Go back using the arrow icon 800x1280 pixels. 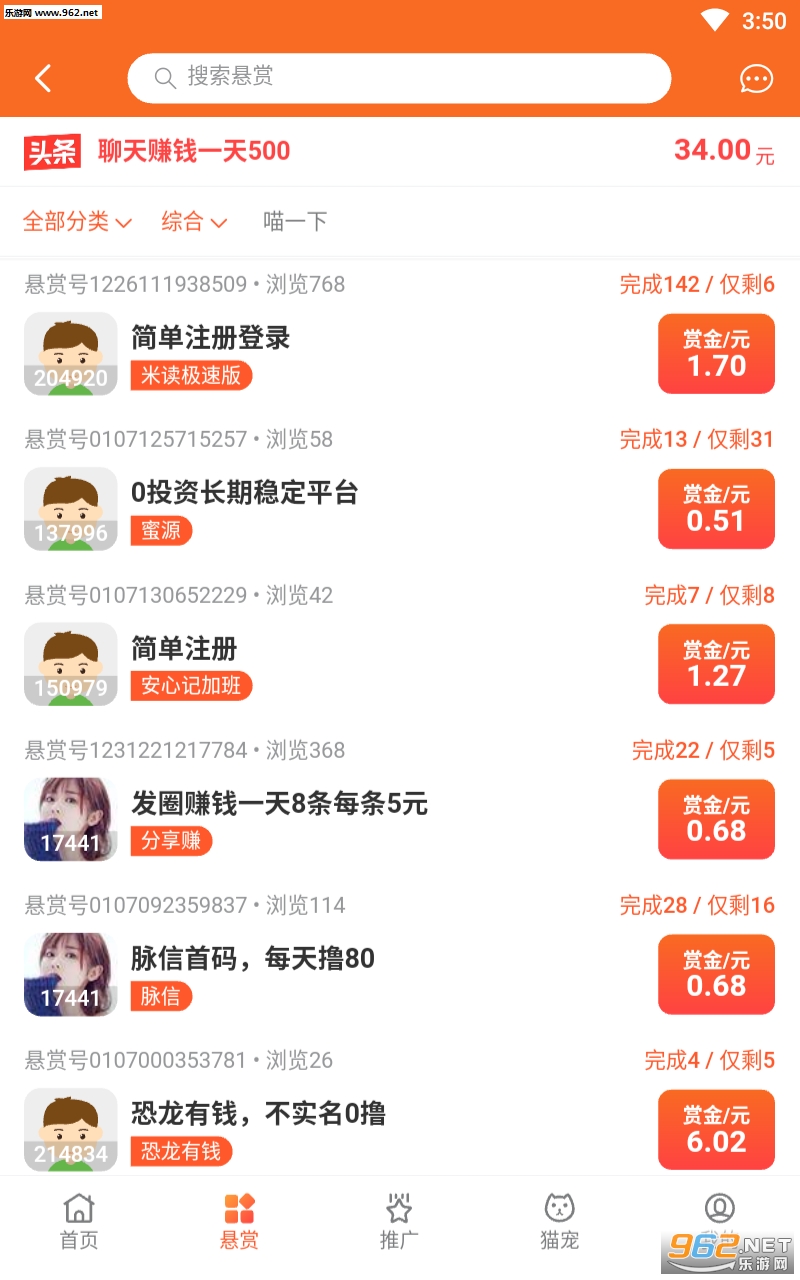pyautogui.click(x=43, y=78)
